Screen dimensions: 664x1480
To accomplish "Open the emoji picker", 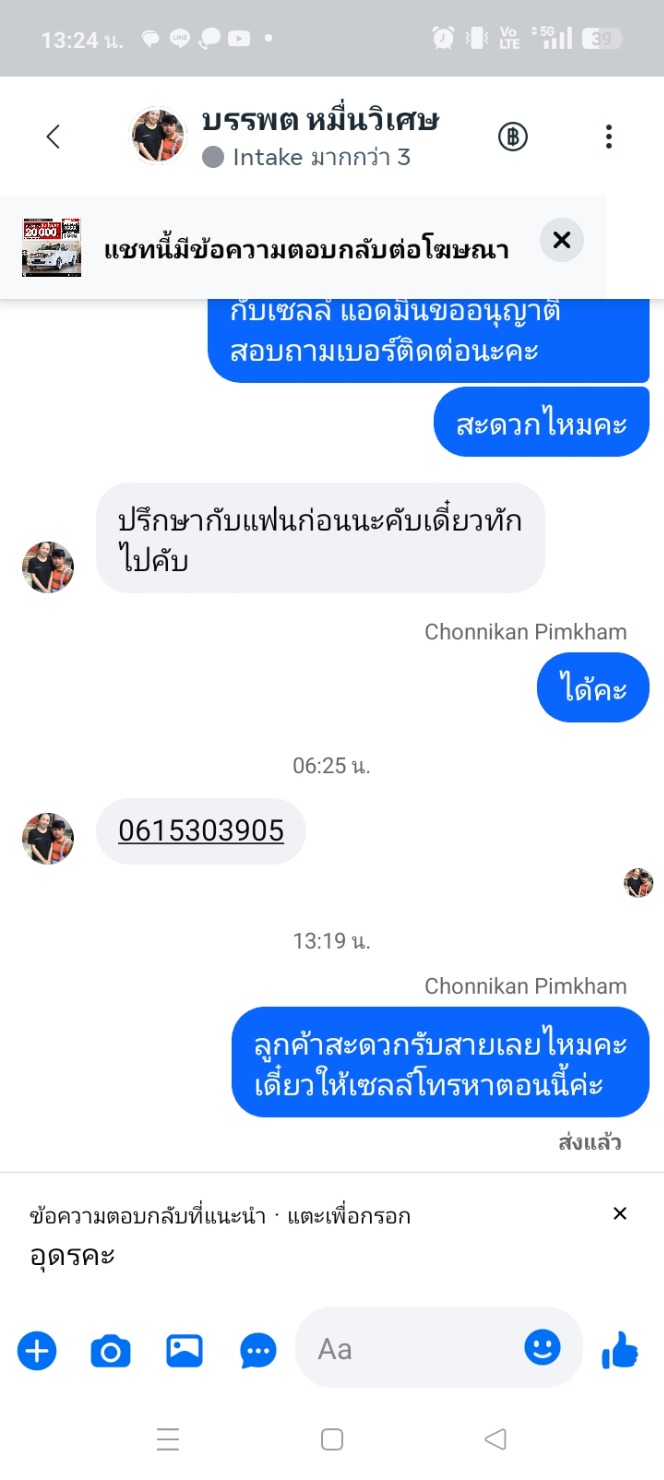I will (x=543, y=1348).
